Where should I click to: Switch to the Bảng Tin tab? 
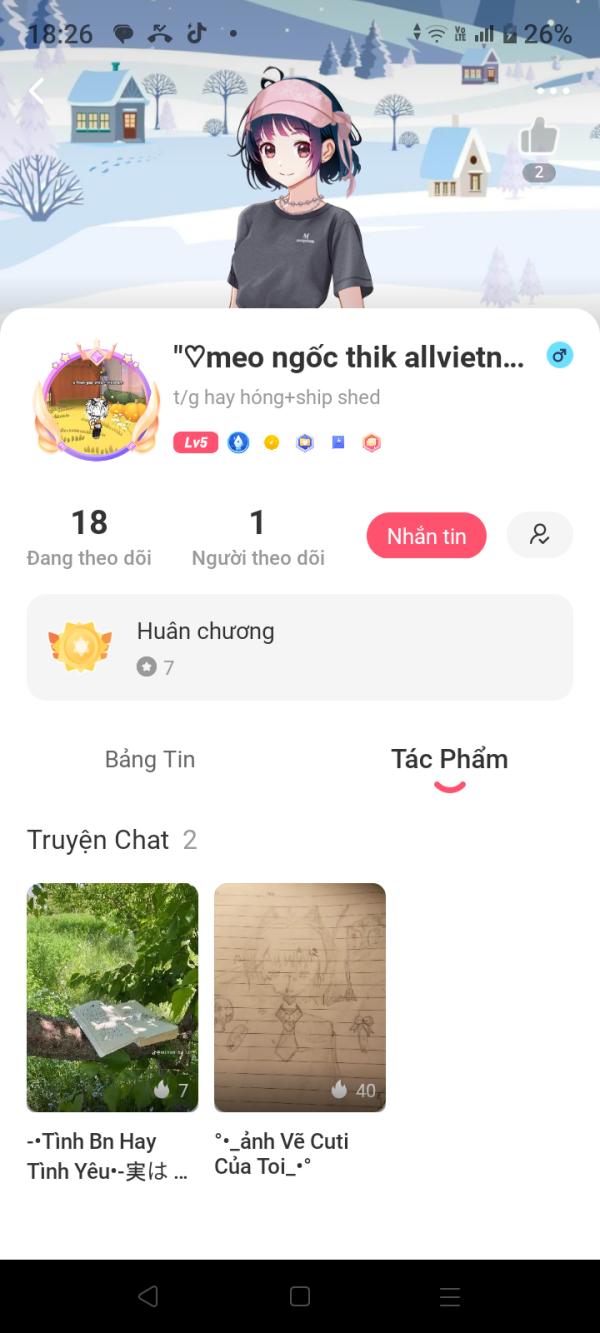pos(150,759)
